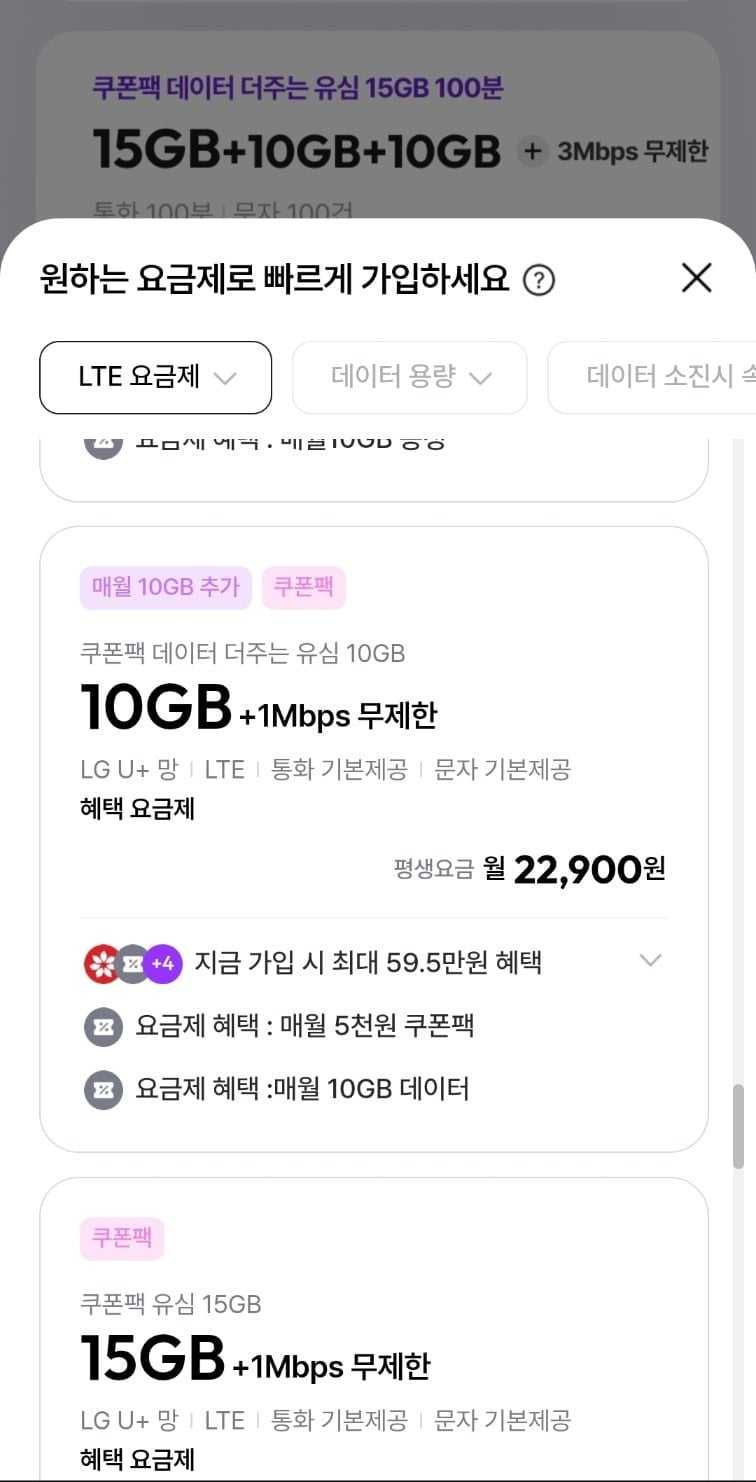Close the plan selection sheet
The image size is (756, 1482).
tap(696, 278)
